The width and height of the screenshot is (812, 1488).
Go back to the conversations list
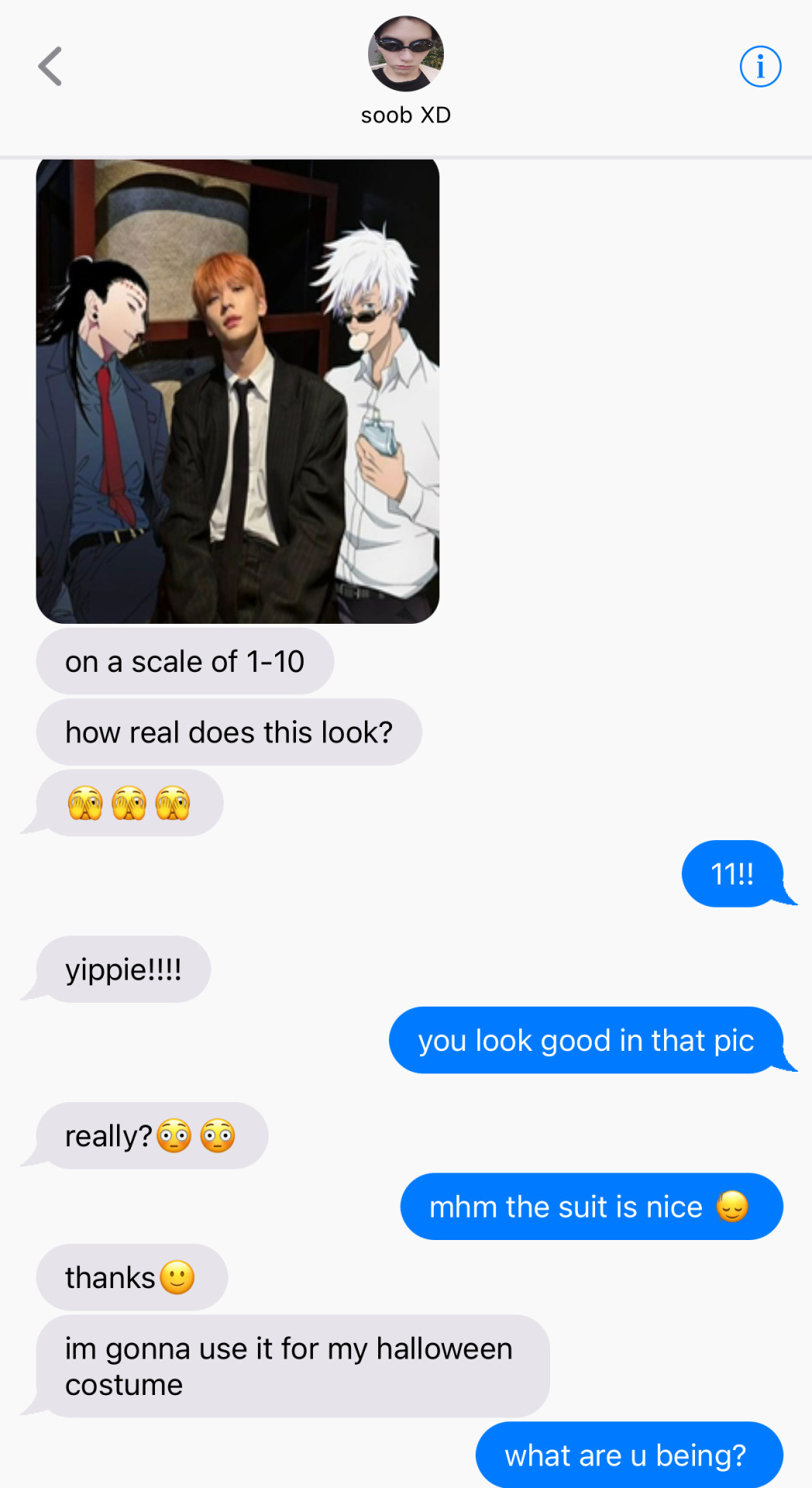coord(50,67)
